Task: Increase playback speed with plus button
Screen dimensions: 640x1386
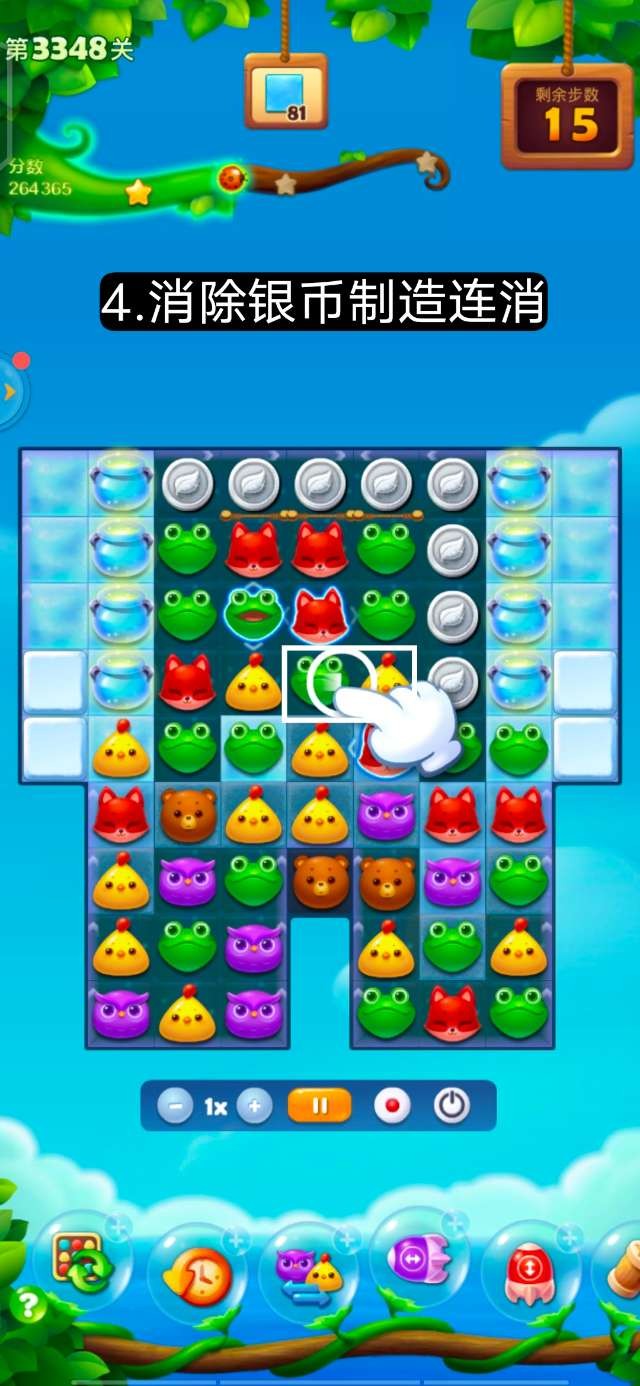Action: [x=255, y=1106]
